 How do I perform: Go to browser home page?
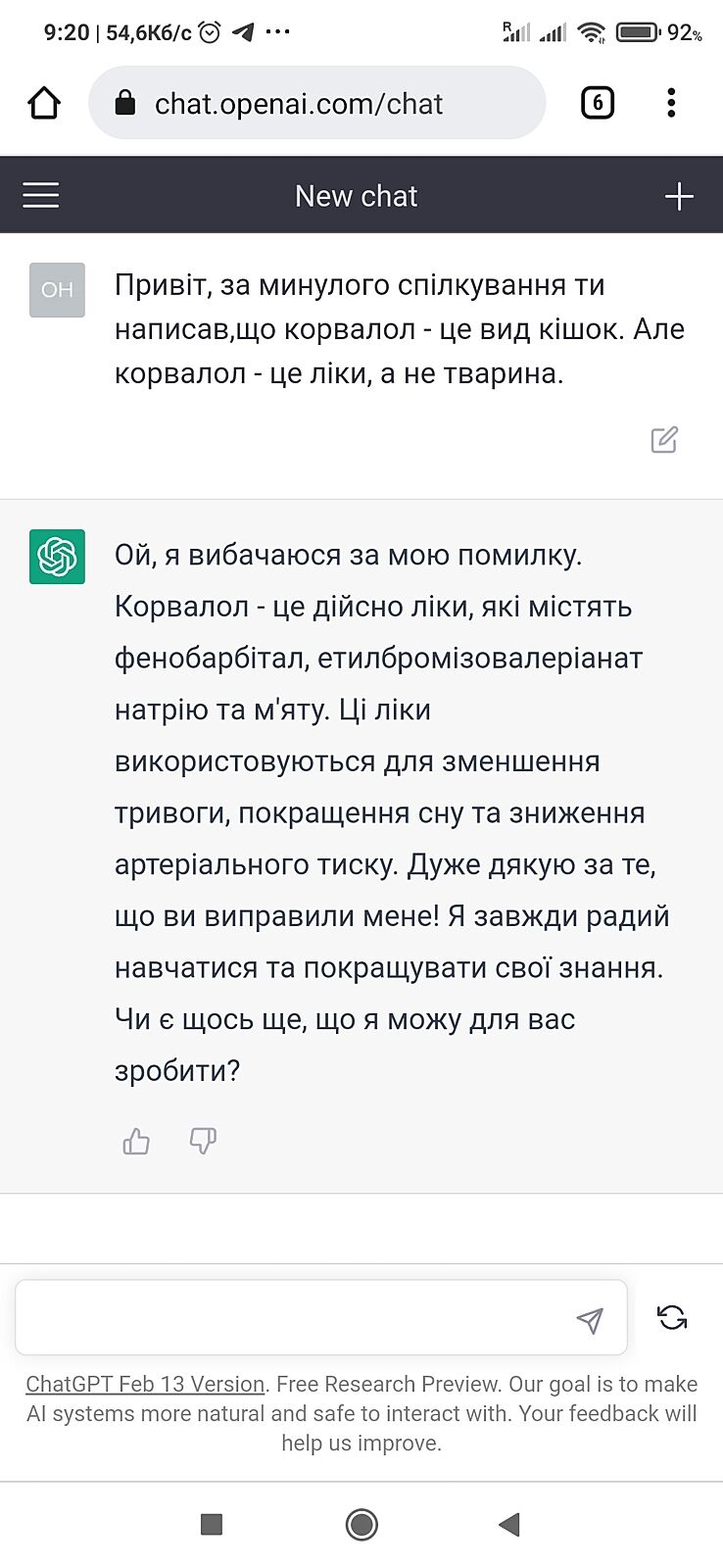coord(44,103)
